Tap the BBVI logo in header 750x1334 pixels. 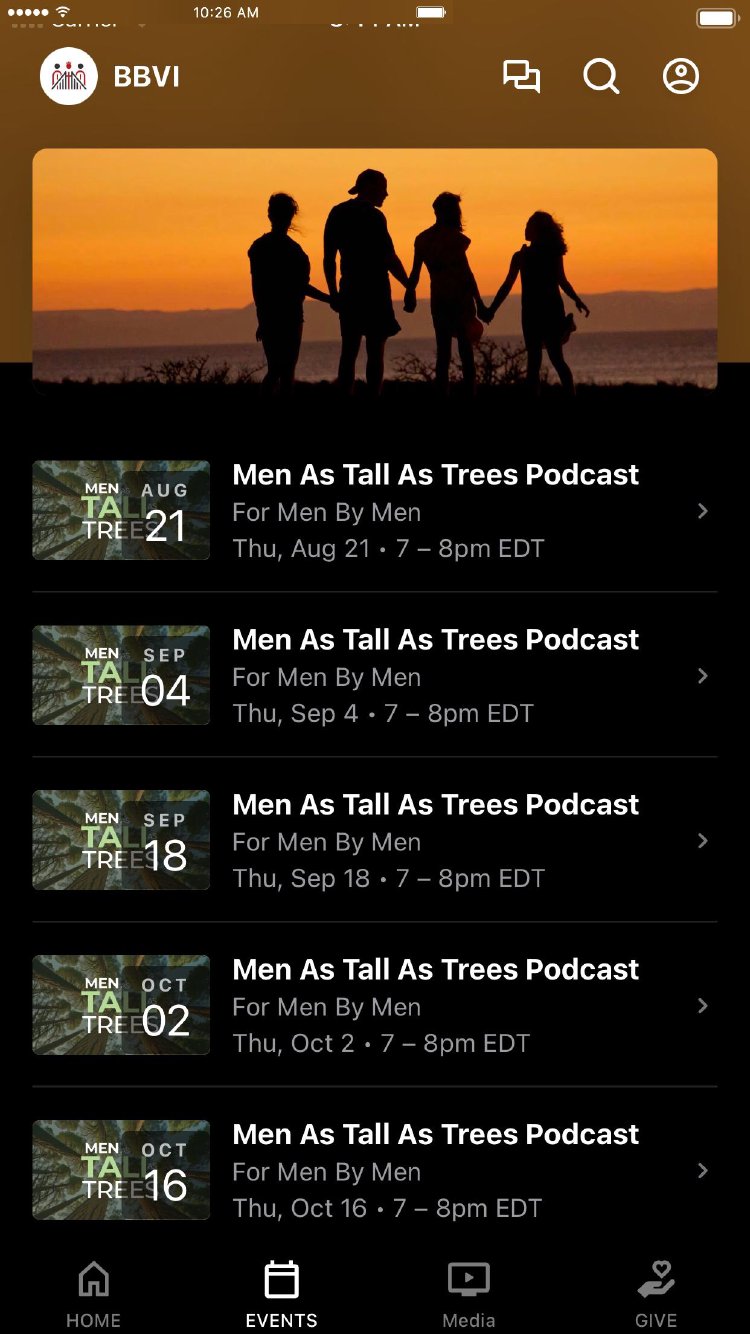[x=69, y=77]
